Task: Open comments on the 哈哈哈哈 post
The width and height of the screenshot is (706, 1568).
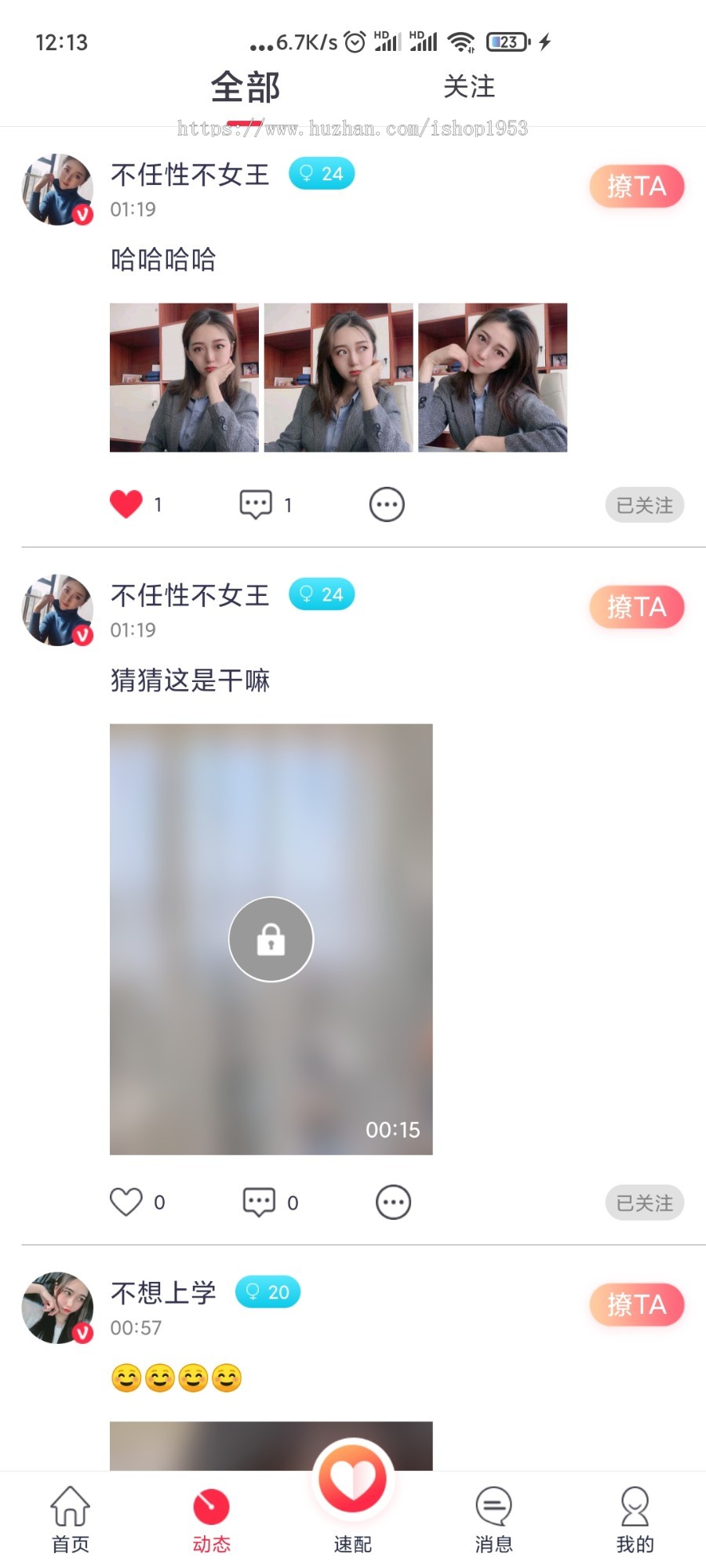Action: pyautogui.click(x=256, y=504)
